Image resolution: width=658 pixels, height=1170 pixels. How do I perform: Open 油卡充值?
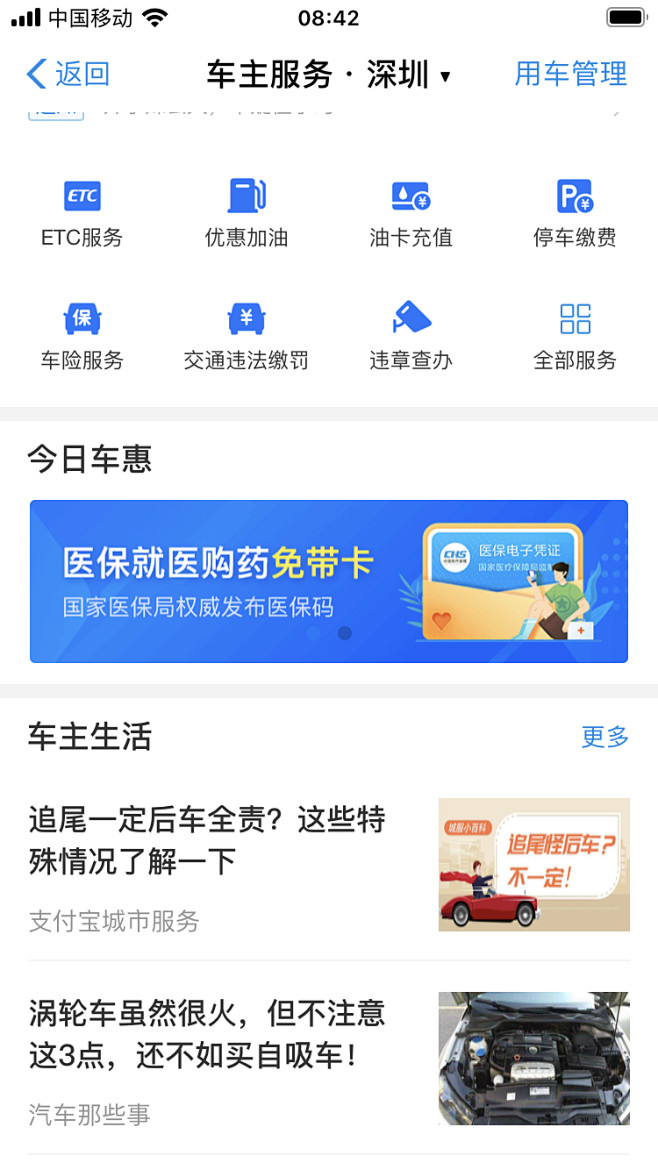tap(410, 214)
